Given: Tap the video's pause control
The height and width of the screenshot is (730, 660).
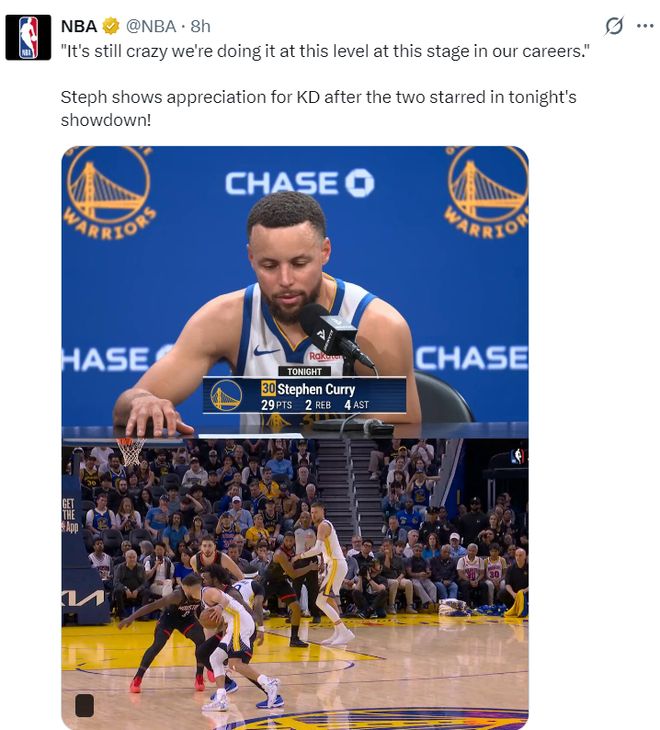Looking at the screenshot, I should (85, 705).
